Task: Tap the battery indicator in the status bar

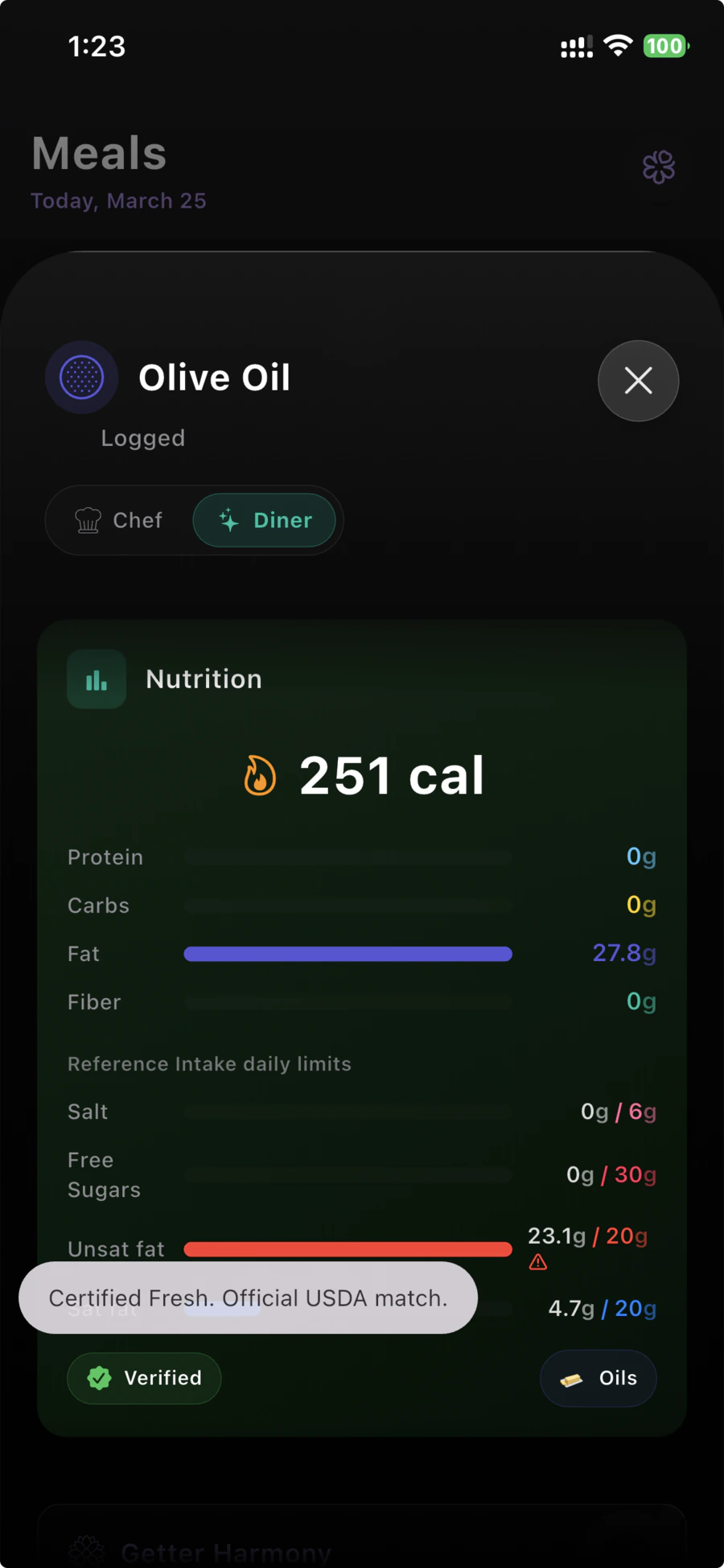Action: coord(664,46)
